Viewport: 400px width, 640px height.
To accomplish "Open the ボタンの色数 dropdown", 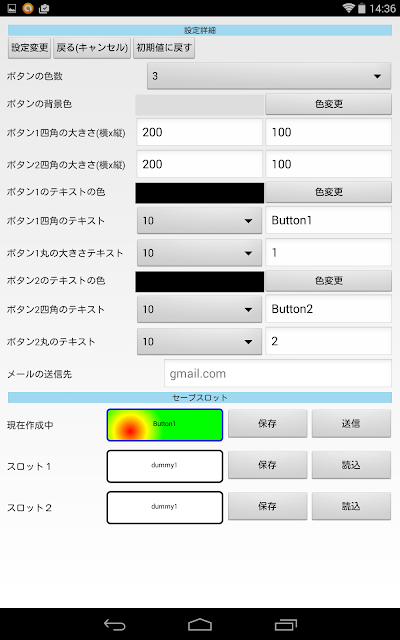I will (x=269, y=76).
